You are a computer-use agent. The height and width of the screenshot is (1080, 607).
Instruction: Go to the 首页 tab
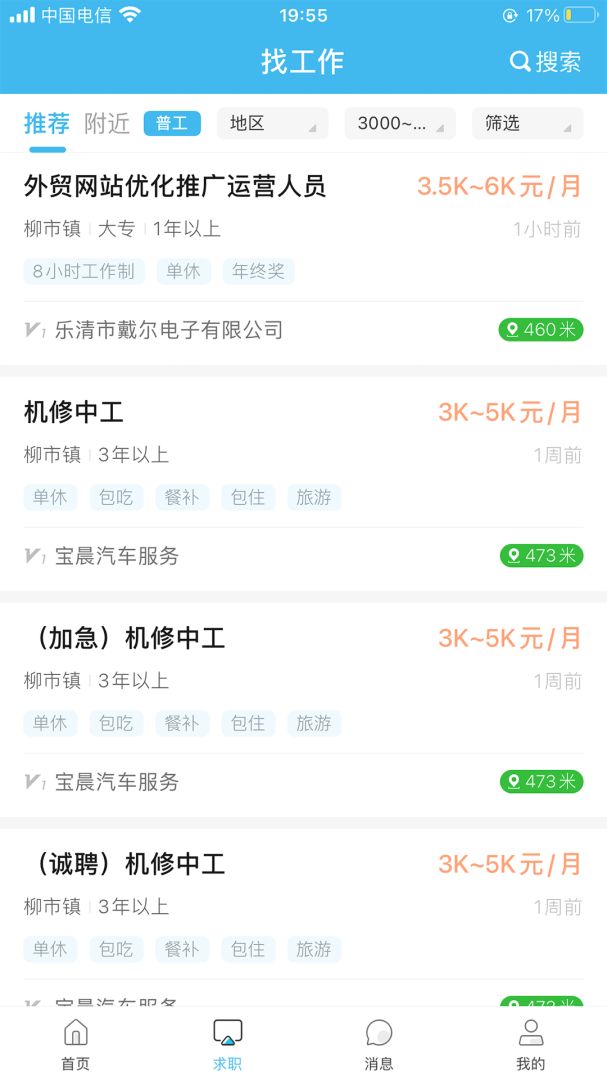pos(76,1044)
